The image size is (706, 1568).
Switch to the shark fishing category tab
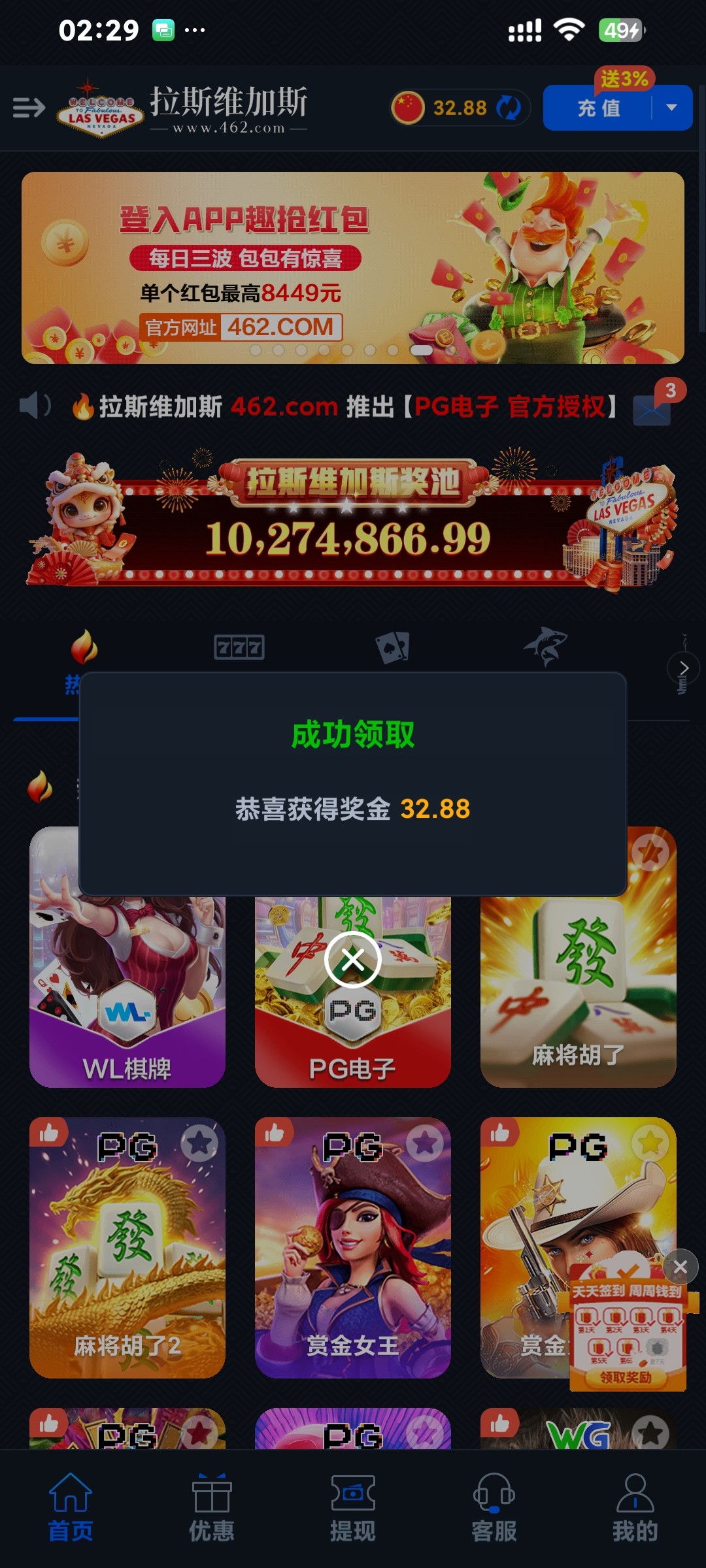545,647
